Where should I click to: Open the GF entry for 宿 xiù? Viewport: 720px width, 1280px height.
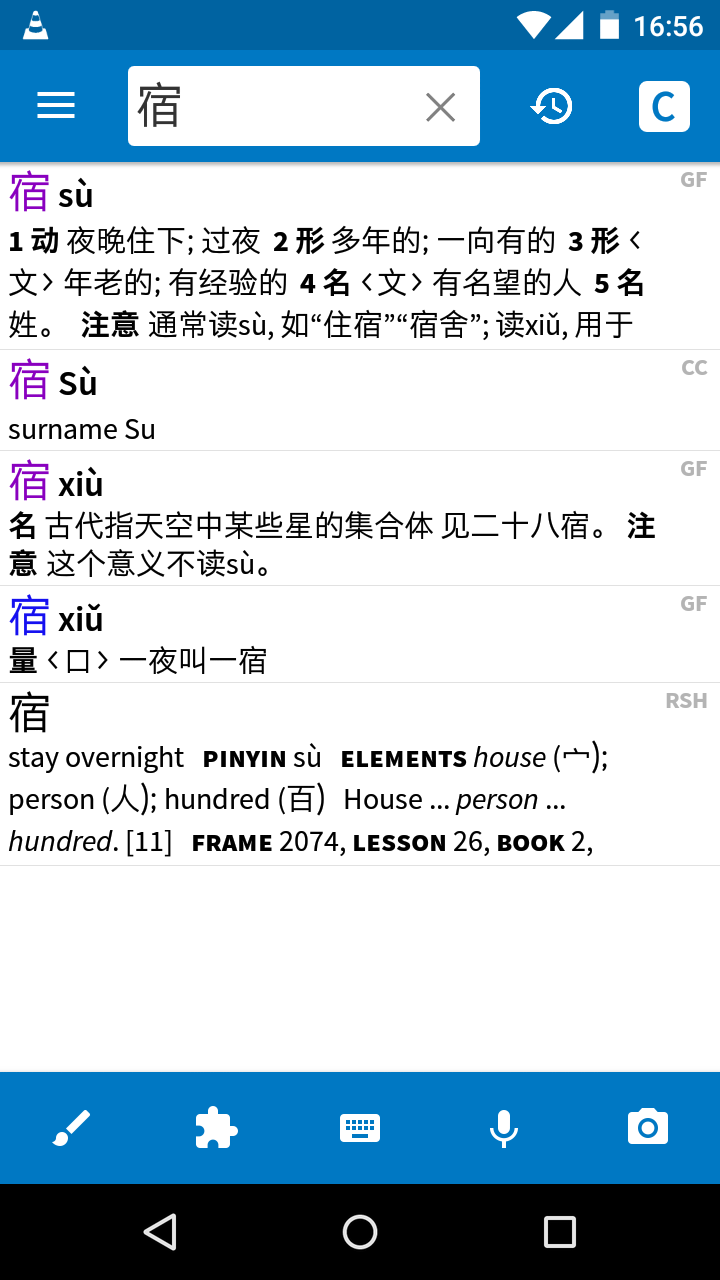[x=360, y=518]
